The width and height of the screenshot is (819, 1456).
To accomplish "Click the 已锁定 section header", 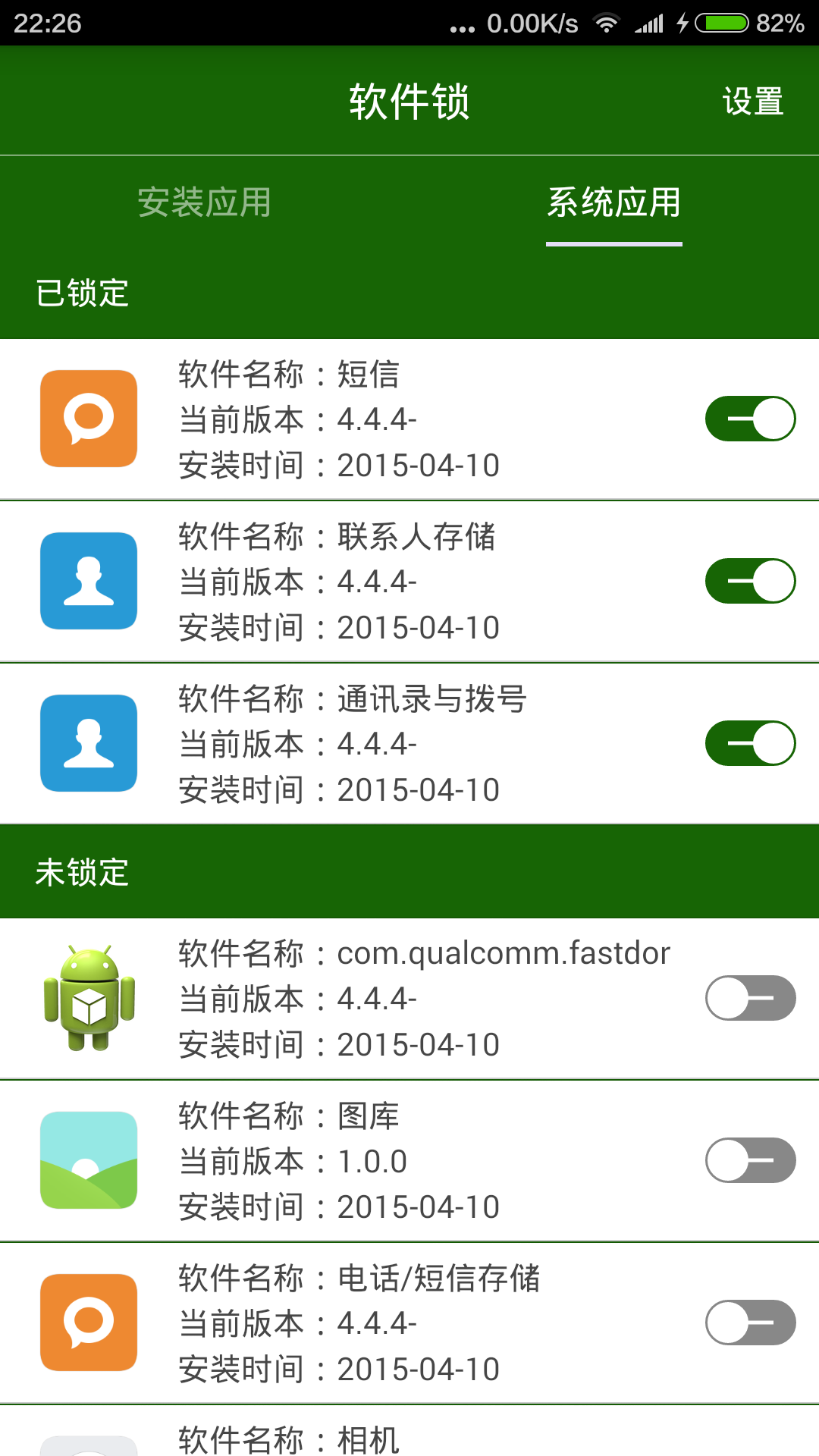I will tap(82, 294).
